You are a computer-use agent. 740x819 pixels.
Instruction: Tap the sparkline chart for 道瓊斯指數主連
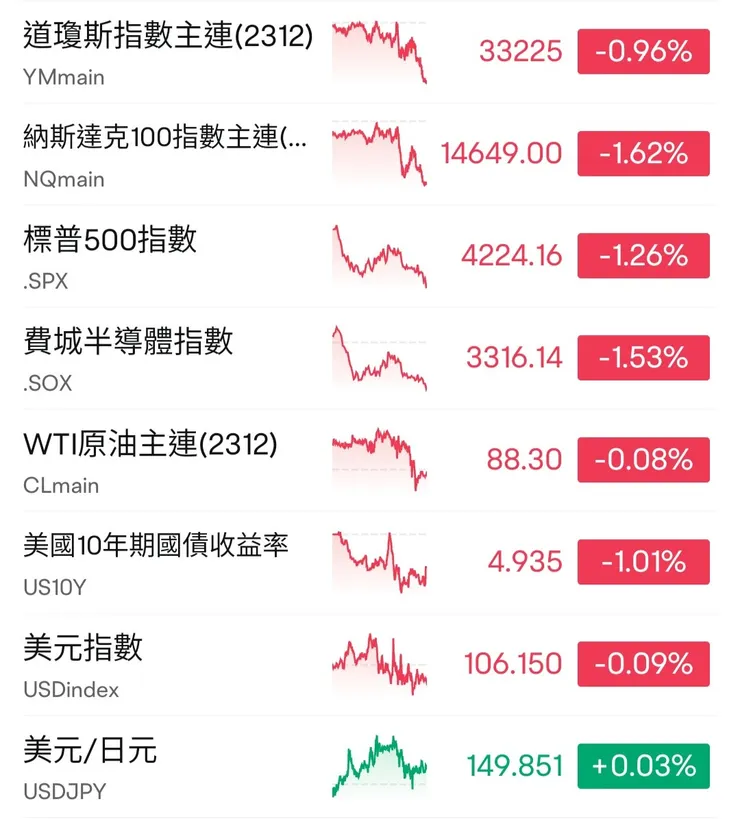pyautogui.click(x=380, y=51)
